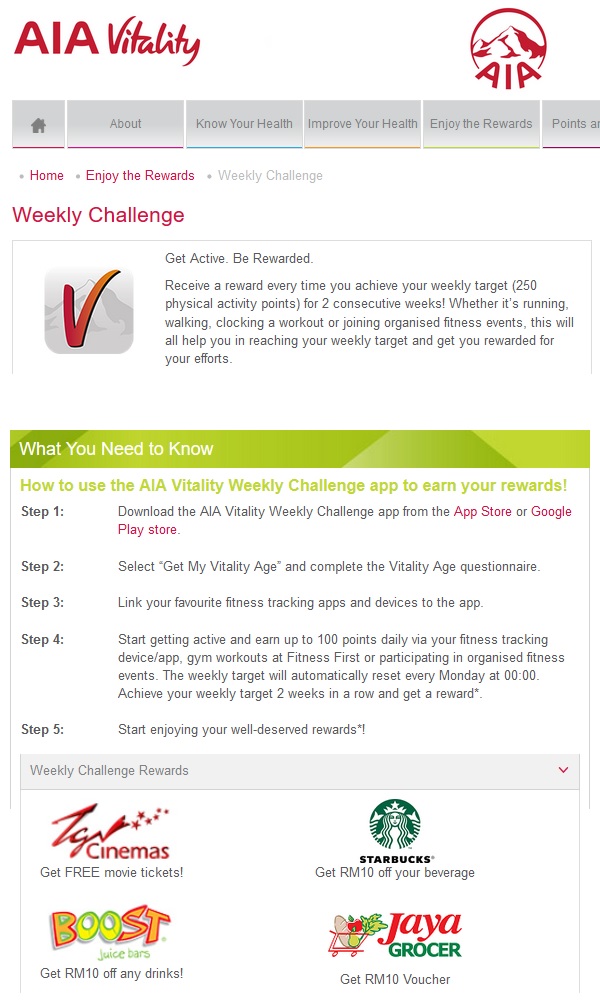The image size is (600, 1000).
Task: Collapse the Weekly Challenge Rewards section
Action: pos(563,771)
